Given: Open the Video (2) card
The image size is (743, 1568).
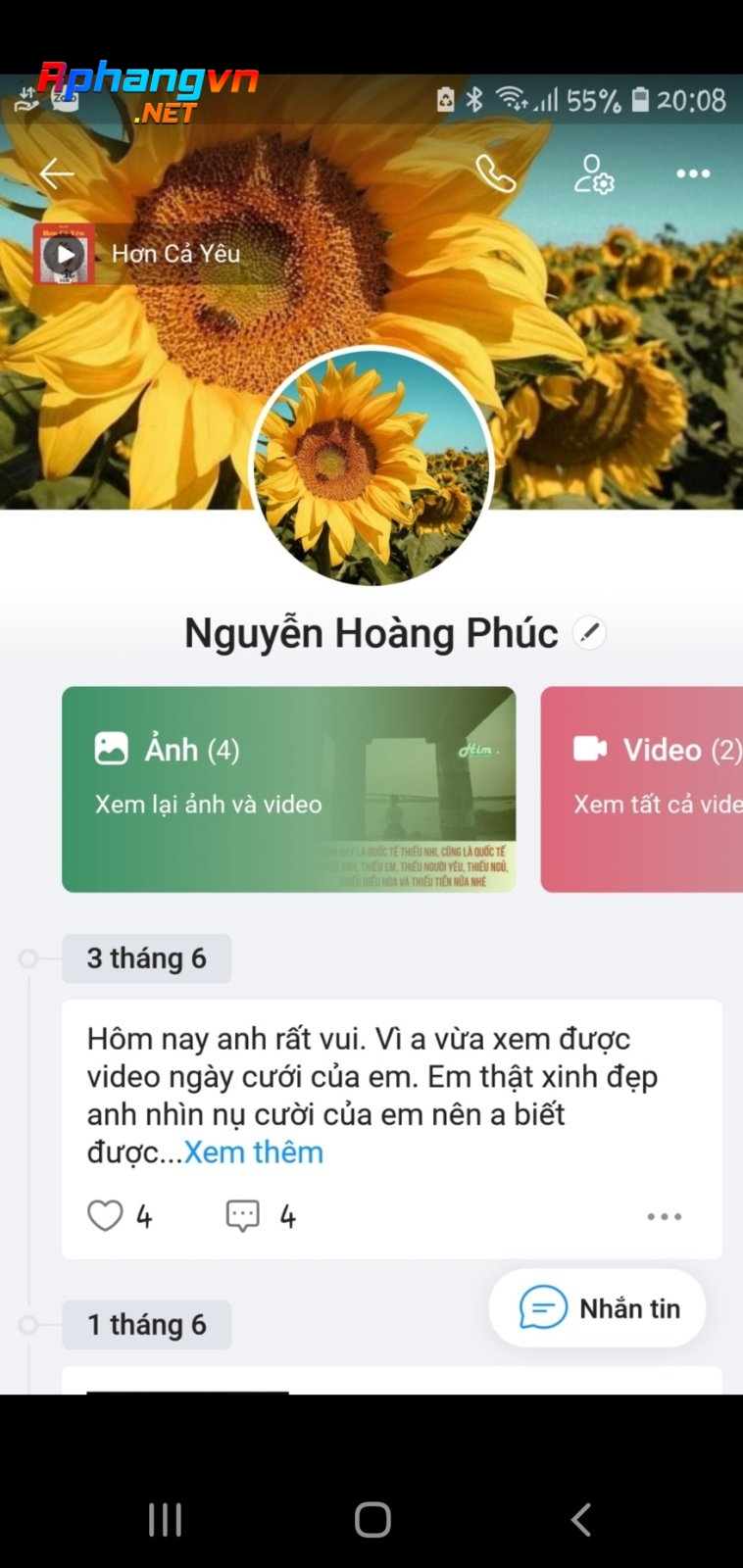Looking at the screenshot, I should (x=642, y=789).
